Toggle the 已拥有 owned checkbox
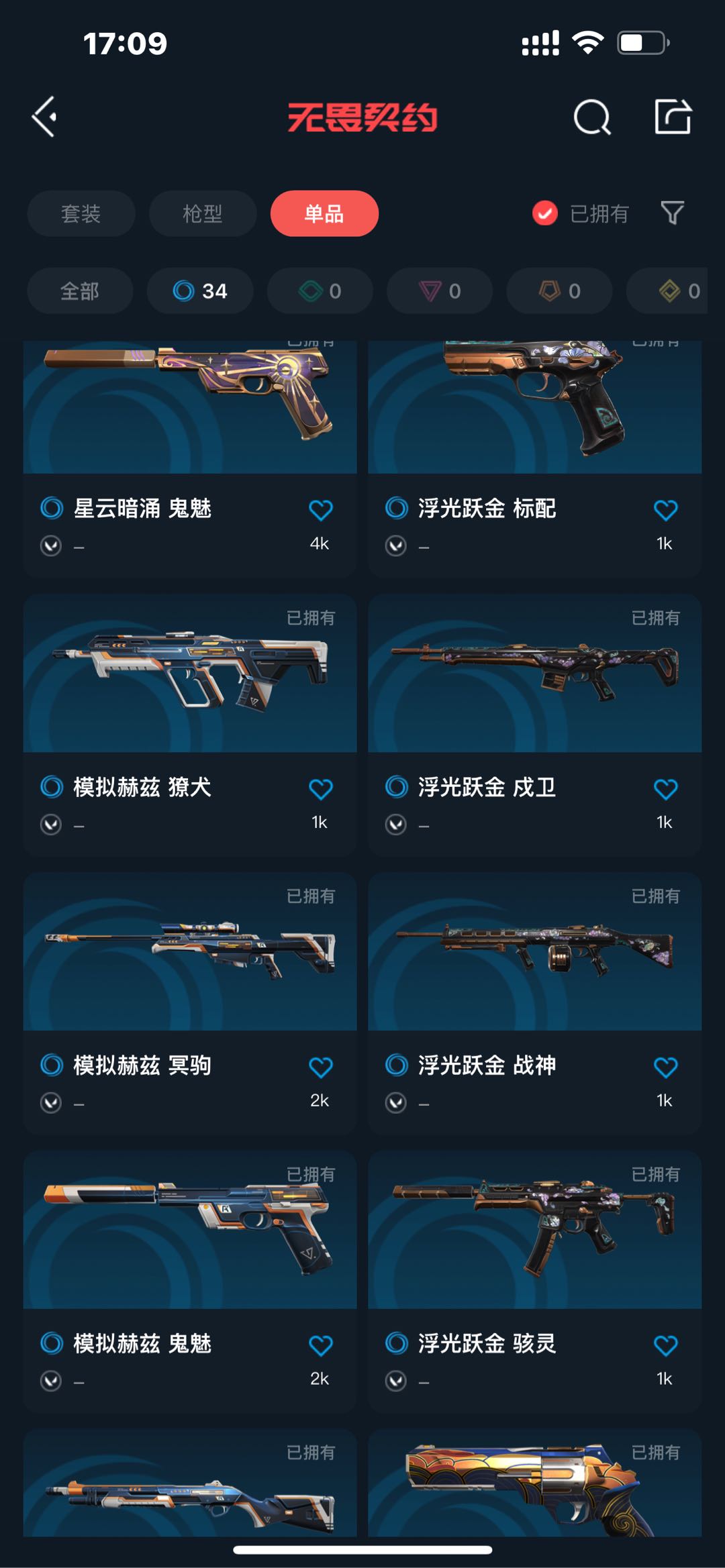The image size is (725, 1568). pyautogui.click(x=545, y=213)
